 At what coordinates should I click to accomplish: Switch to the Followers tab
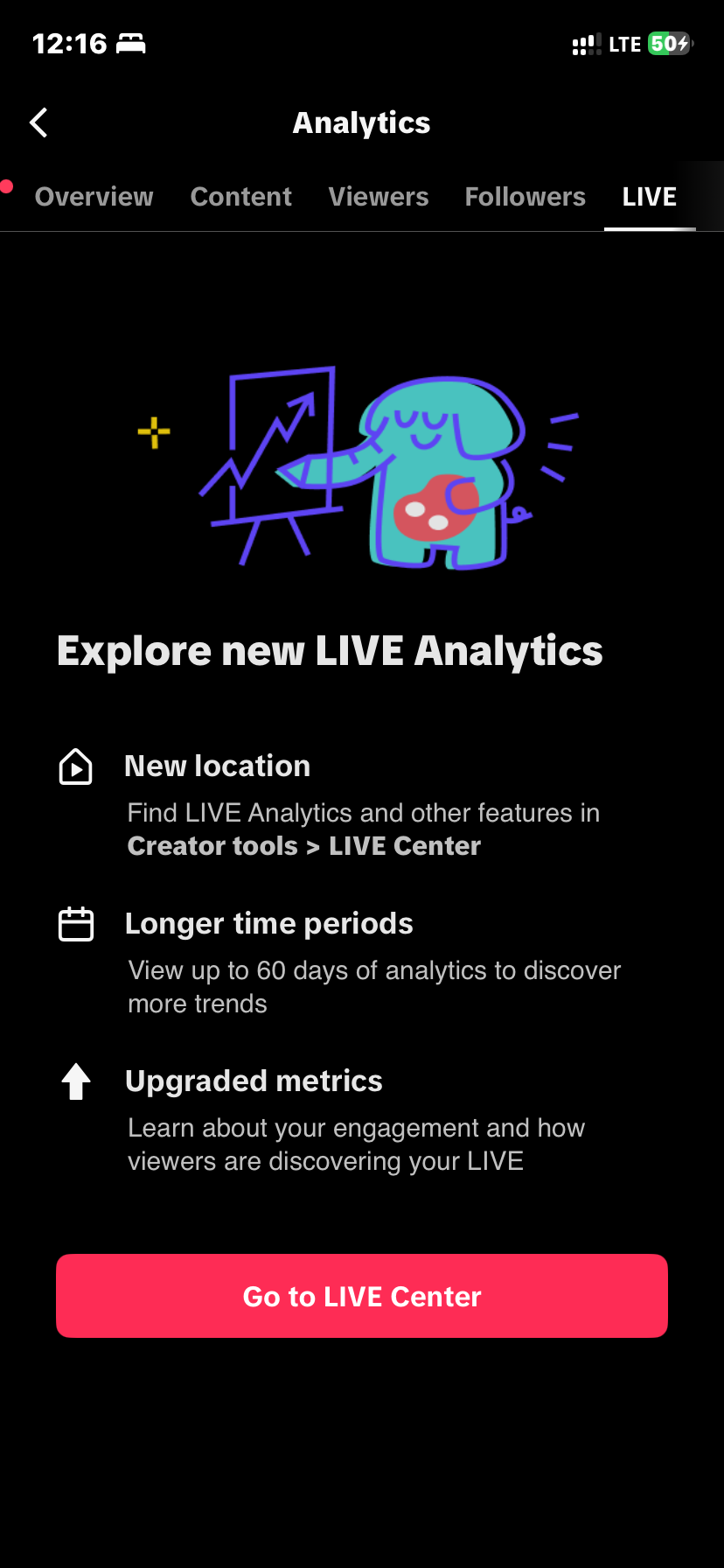click(x=526, y=197)
